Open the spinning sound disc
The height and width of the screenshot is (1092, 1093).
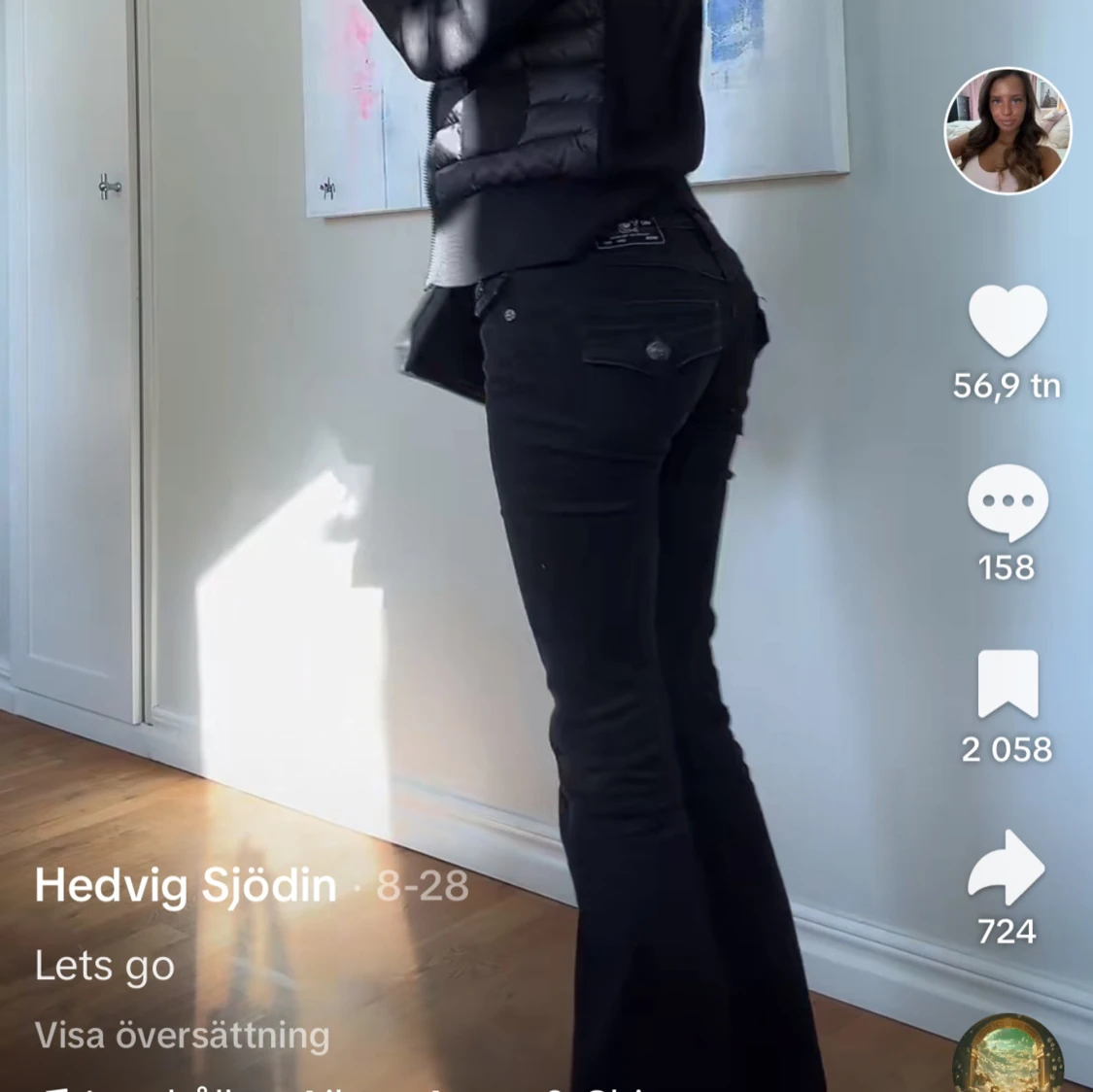click(x=1008, y=1056)
